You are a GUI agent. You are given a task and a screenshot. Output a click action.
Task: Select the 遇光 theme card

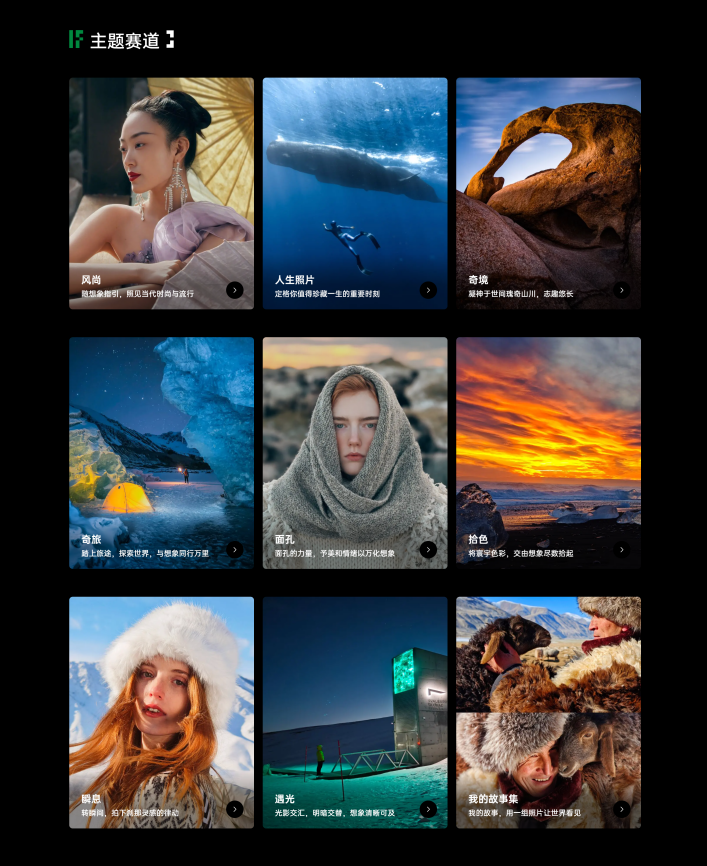tap(354, 712)
